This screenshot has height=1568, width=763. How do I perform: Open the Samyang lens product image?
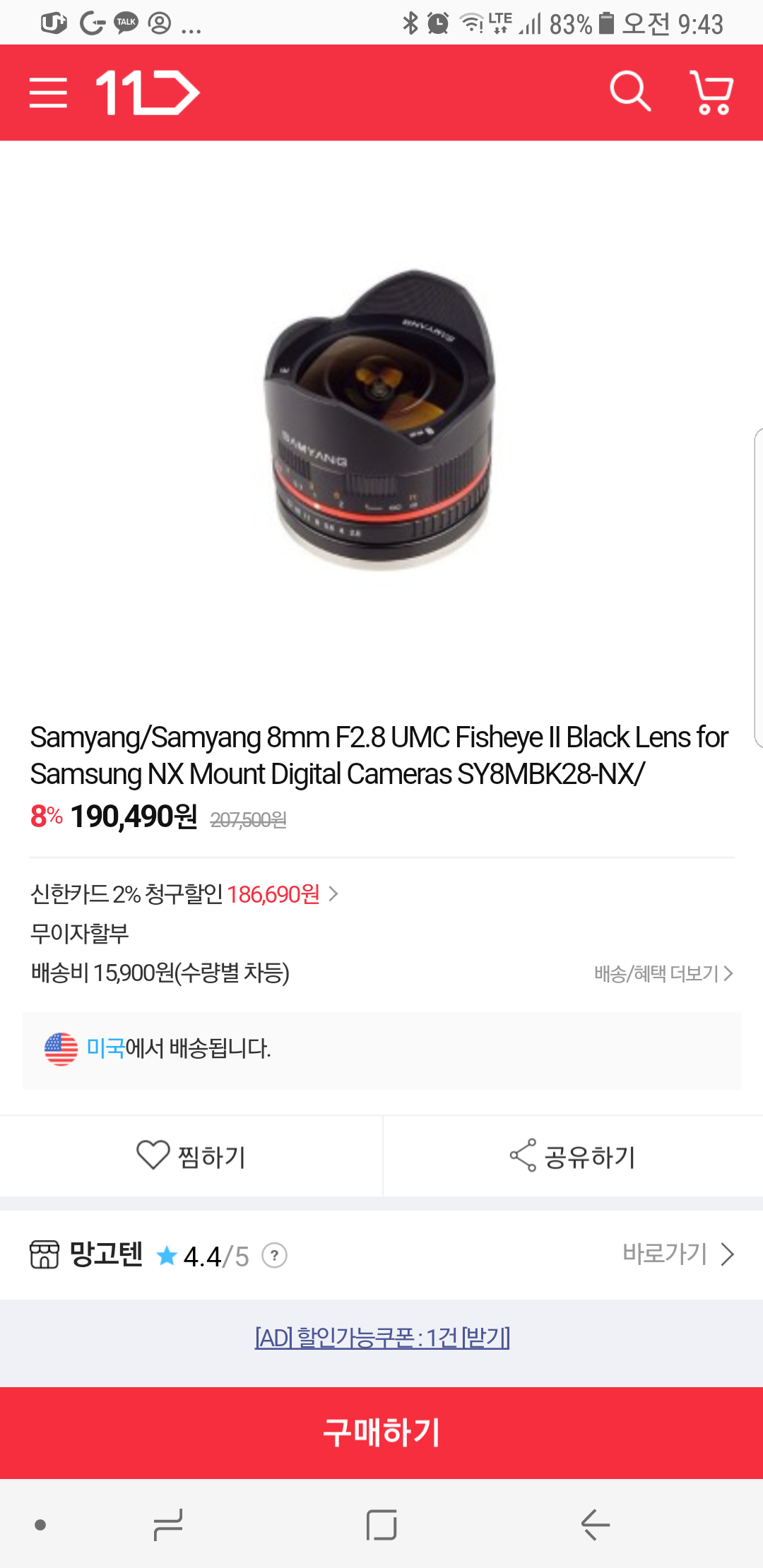pyautogui.click(x=381, y=420)
